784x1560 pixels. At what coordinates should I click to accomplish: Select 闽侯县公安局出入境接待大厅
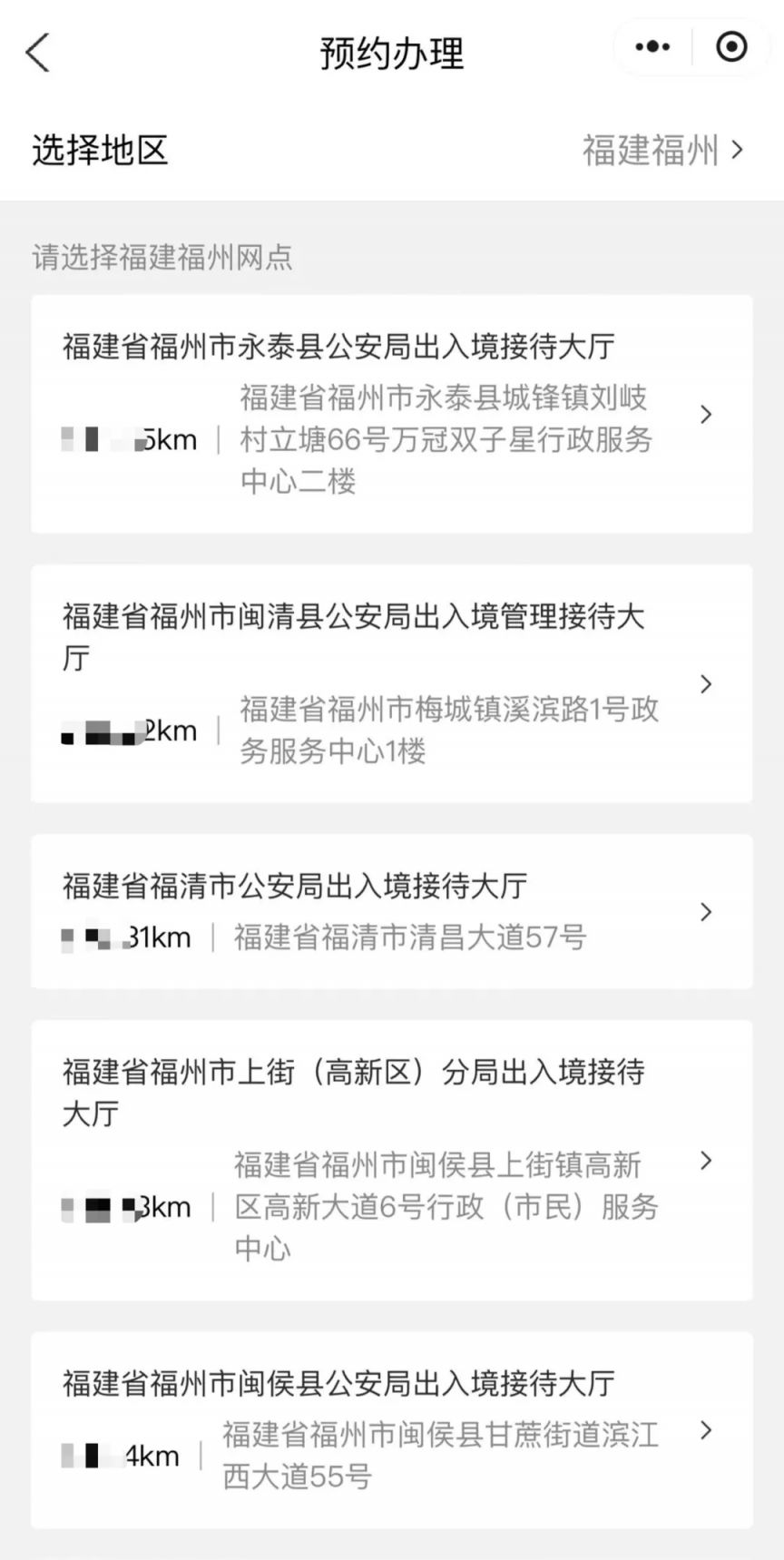[392, 1430]
